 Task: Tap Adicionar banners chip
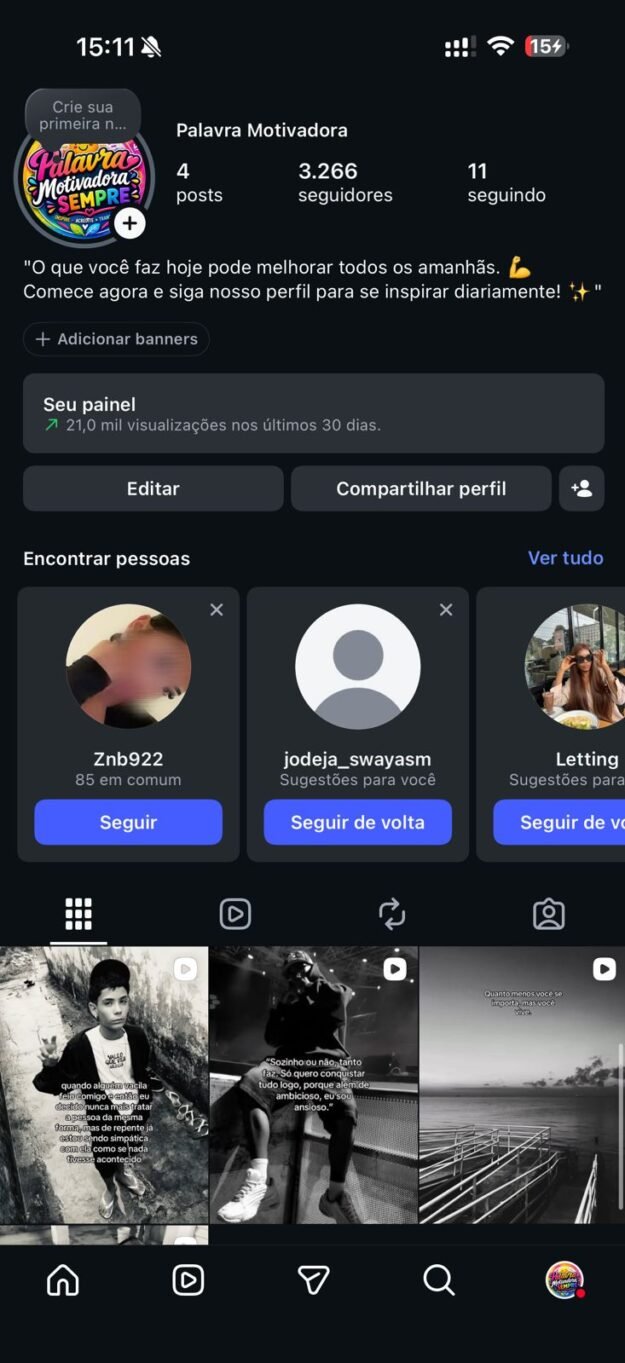(116, 339)
